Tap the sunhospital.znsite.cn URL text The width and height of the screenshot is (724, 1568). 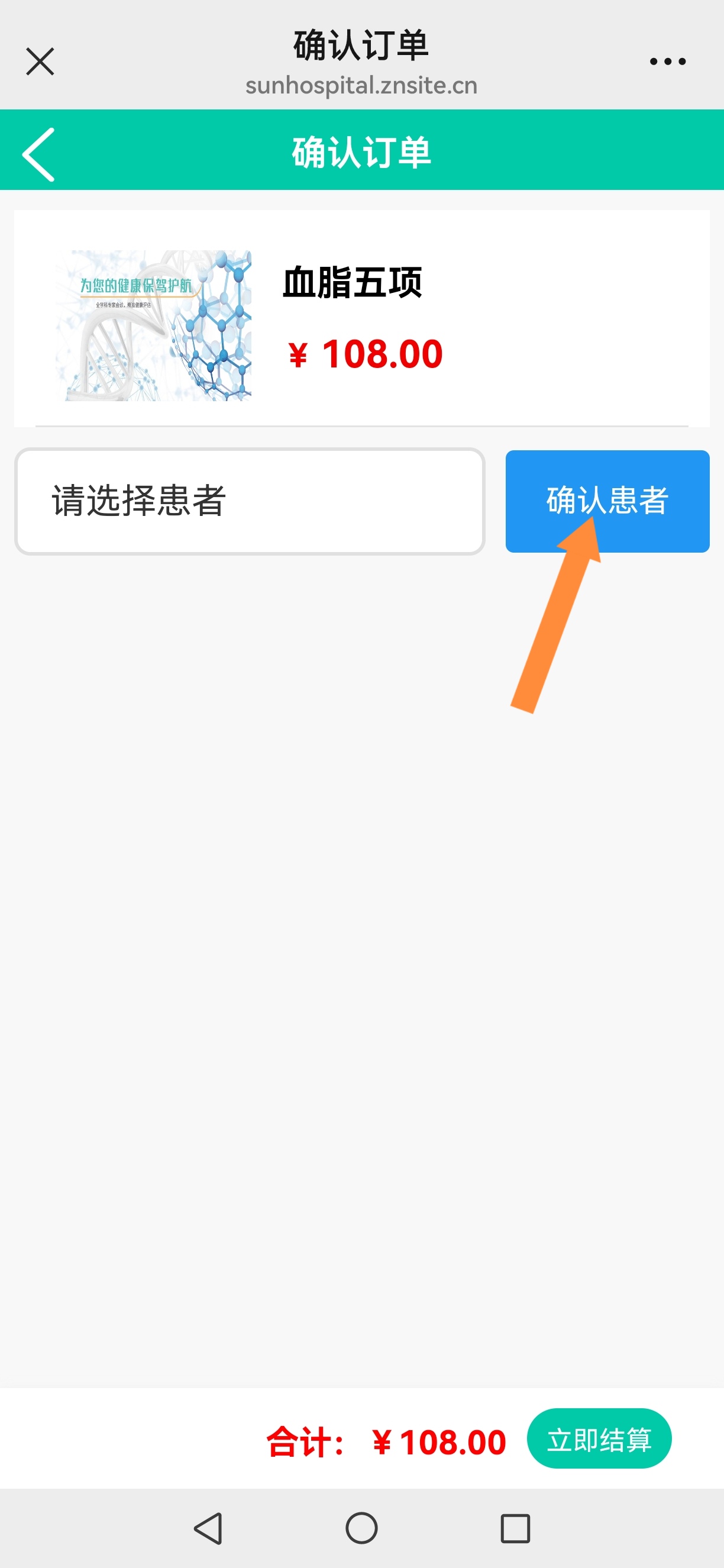tap(361, 85)
